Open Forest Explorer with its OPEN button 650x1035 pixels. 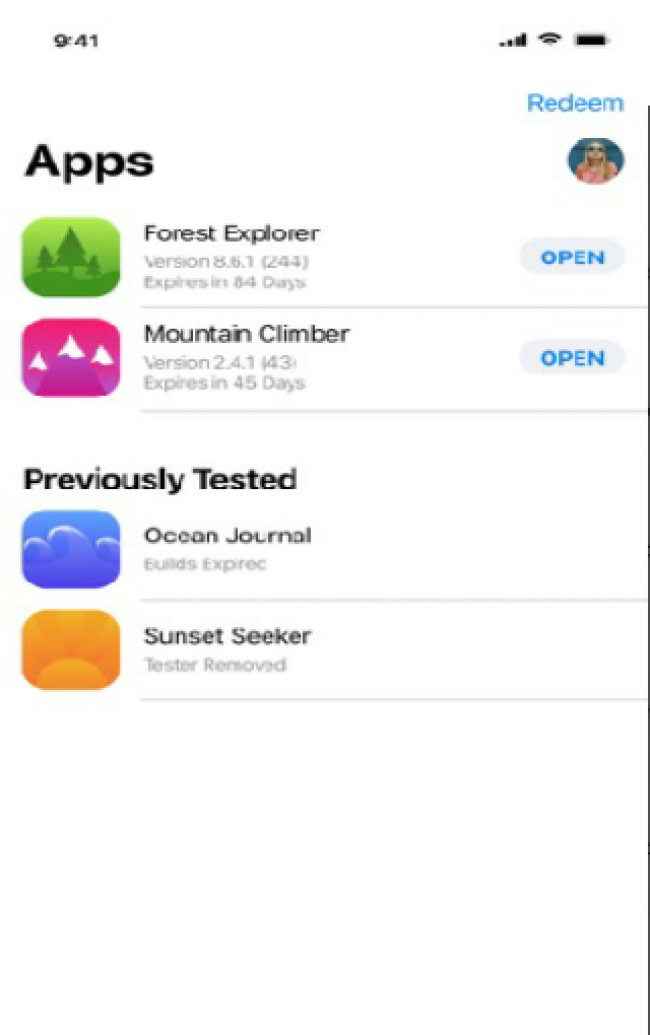tap(572, 257)
